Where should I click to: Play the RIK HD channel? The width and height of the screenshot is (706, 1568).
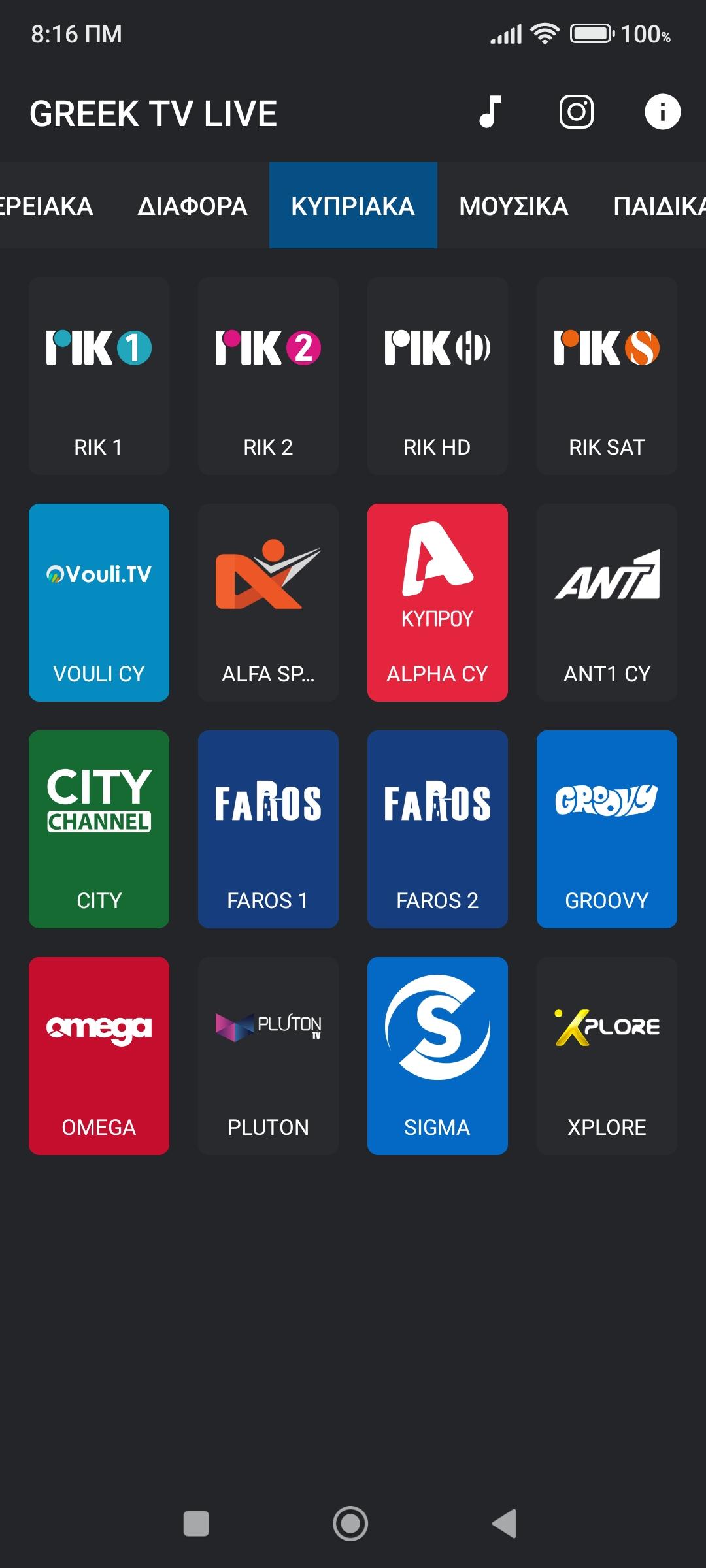click(437, 376)
